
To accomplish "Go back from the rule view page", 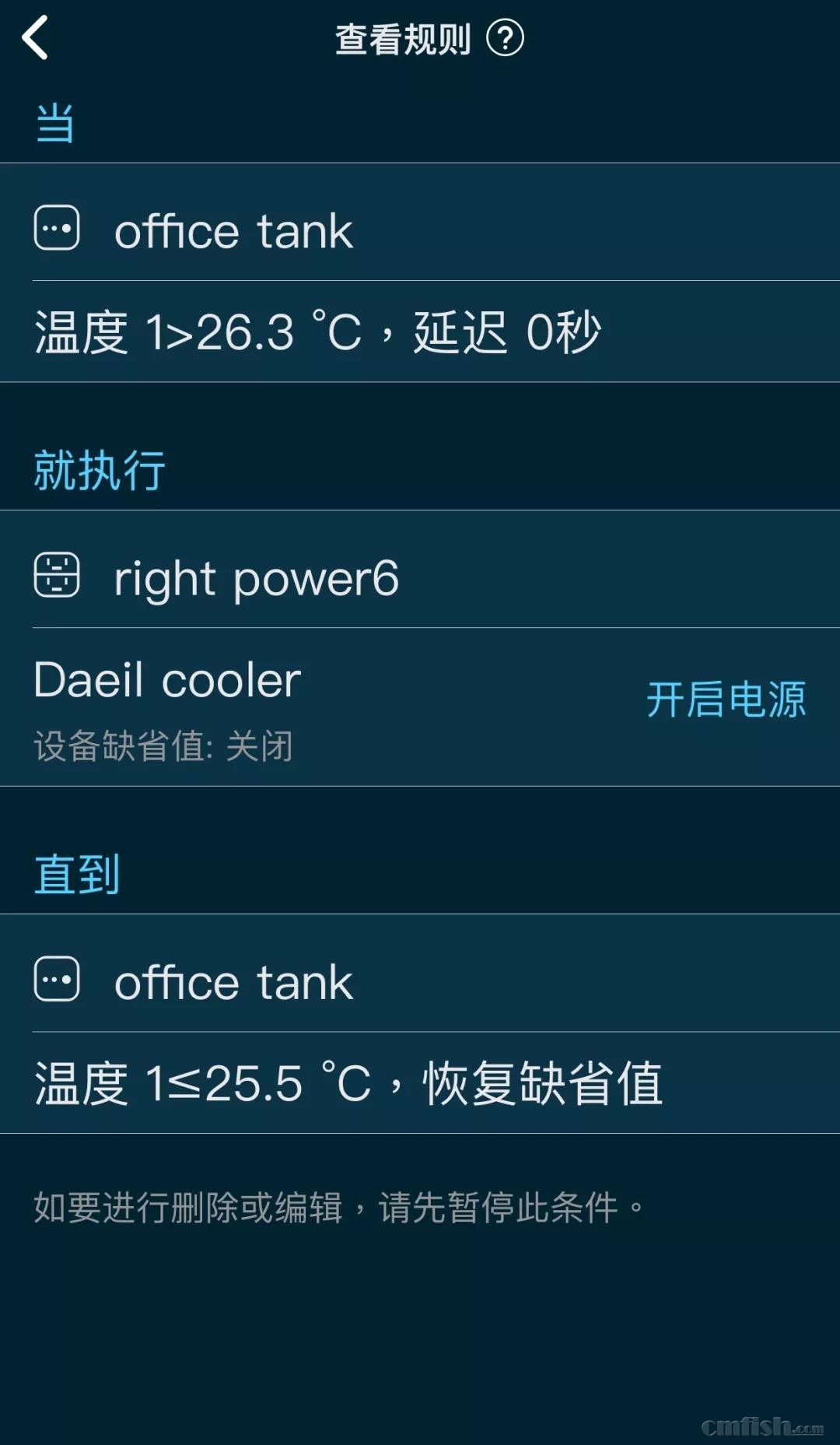I will tap(36, 37).
